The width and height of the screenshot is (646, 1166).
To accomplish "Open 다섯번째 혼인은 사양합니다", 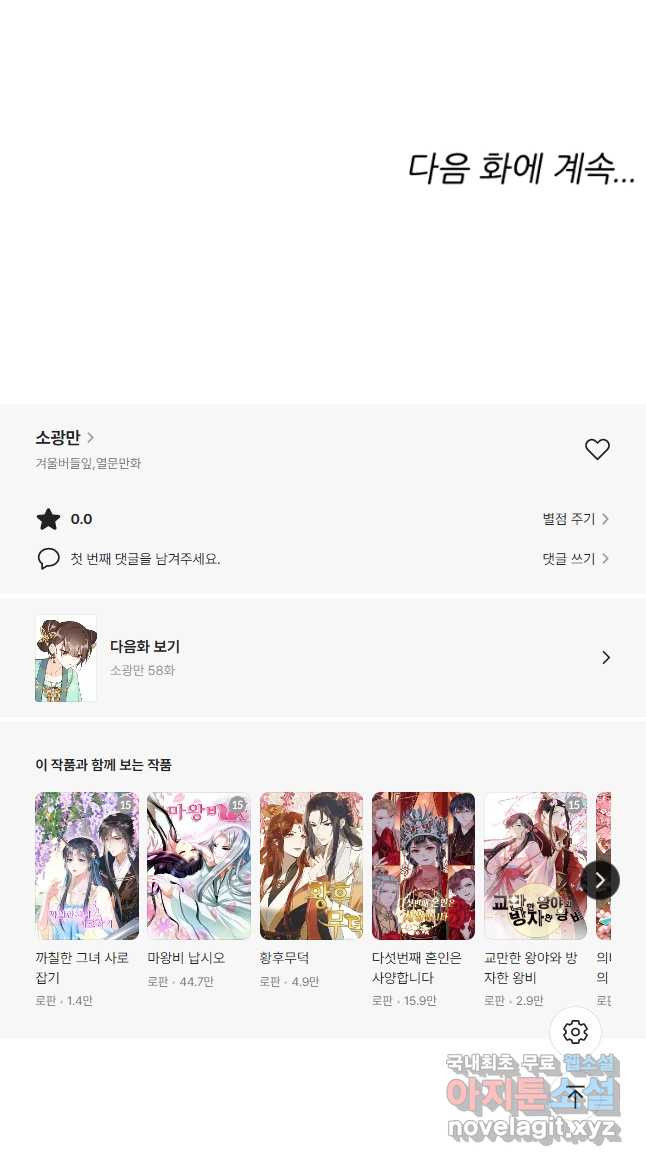I will (x=423, y=866).
